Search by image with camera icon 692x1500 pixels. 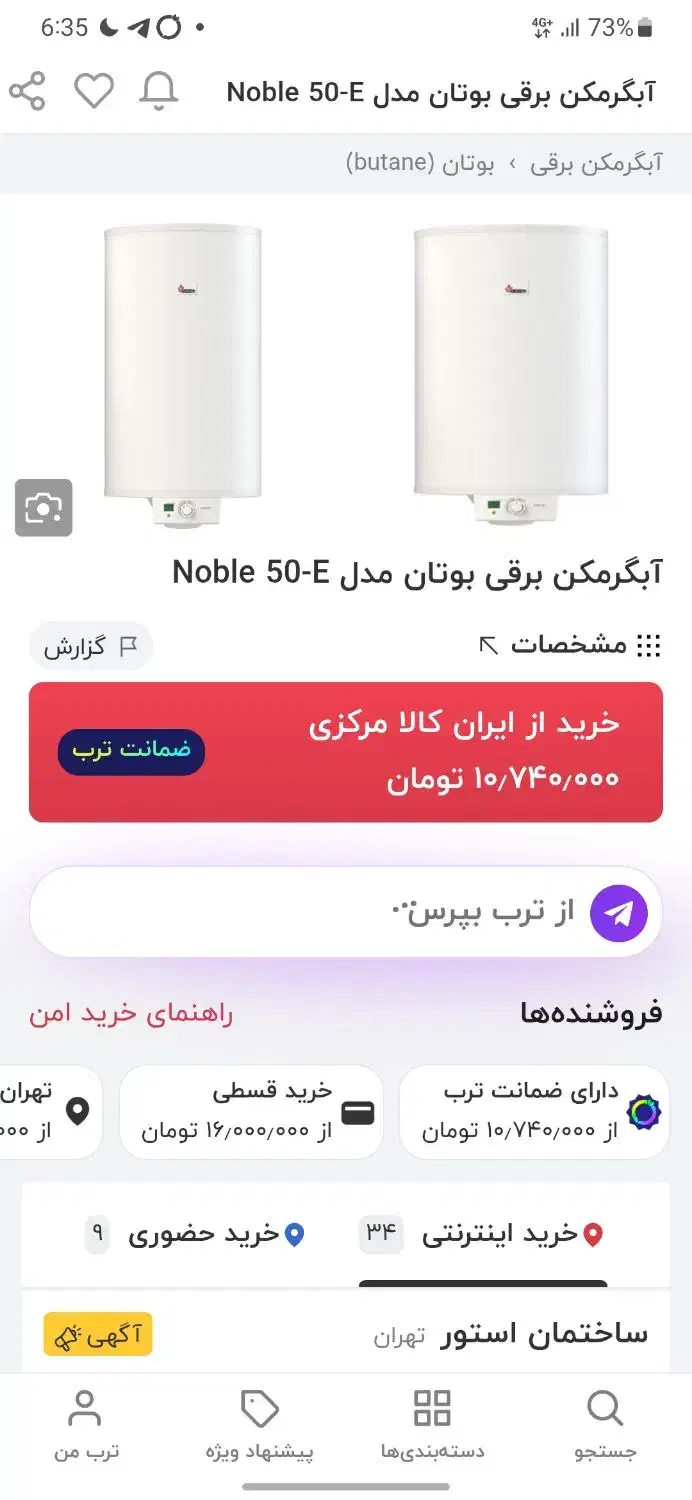[43, 508]
